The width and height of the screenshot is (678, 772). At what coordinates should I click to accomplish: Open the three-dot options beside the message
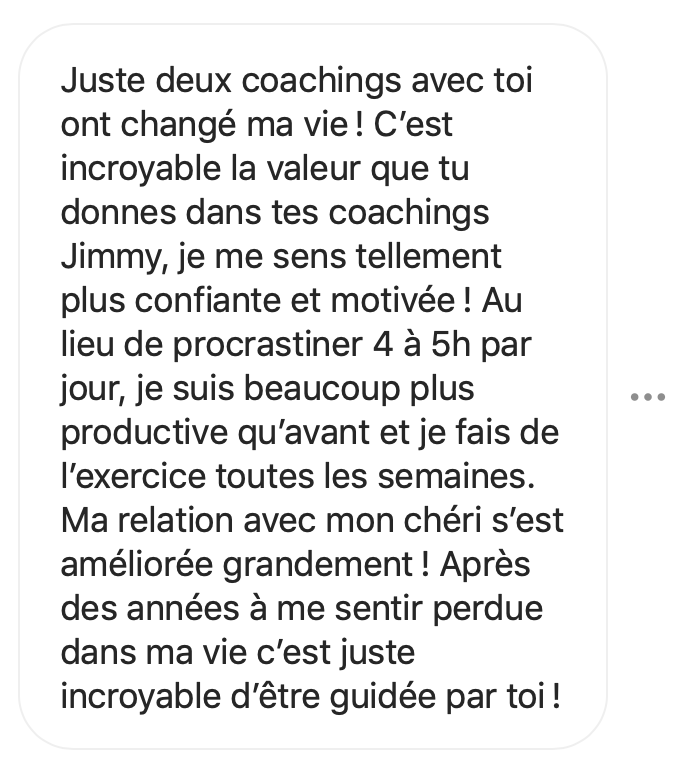648,397
